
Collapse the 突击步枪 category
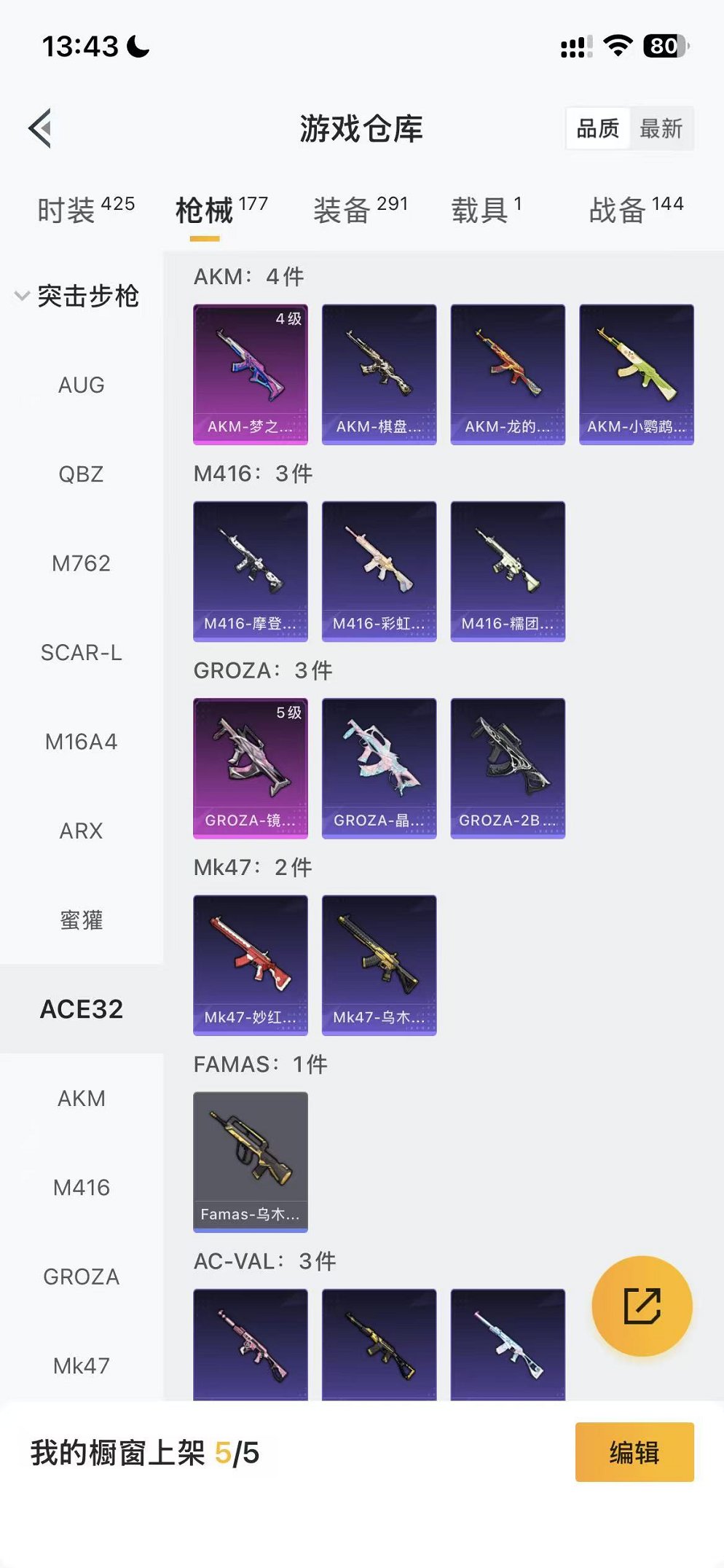[x=76, y=296]
